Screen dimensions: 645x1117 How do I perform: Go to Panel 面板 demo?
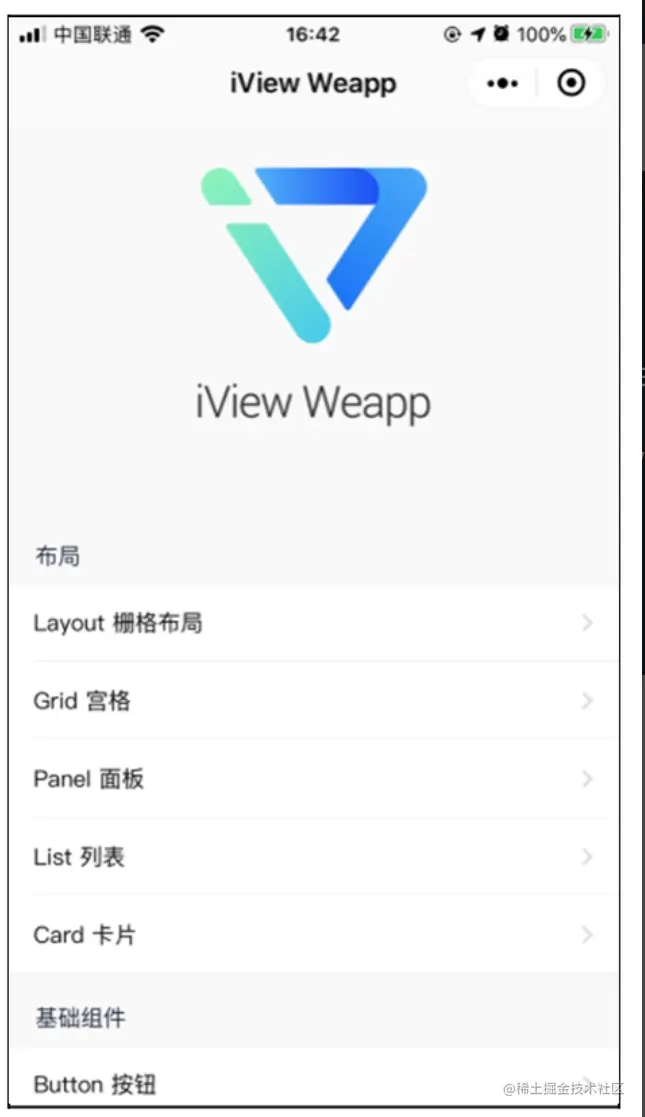point(313,779)
